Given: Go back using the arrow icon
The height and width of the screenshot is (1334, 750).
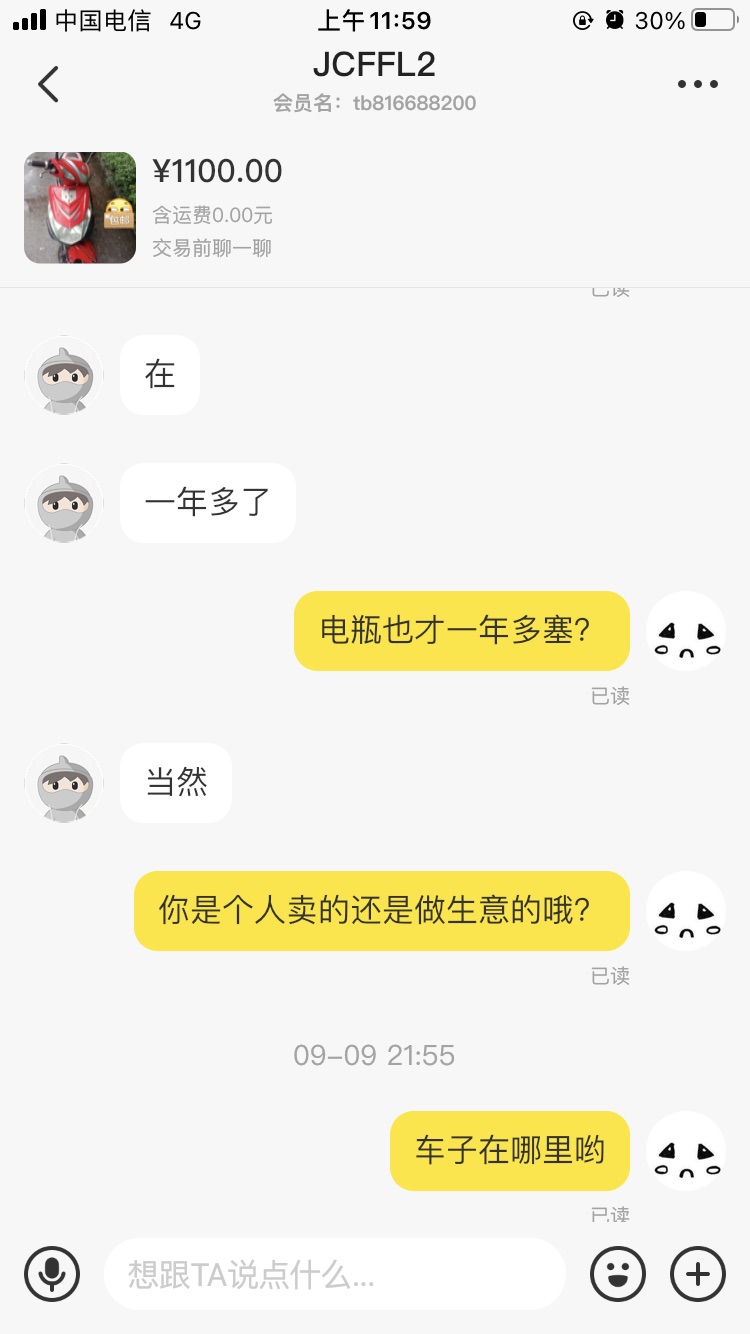Looking at the screenshot, I should click(48, 84).
